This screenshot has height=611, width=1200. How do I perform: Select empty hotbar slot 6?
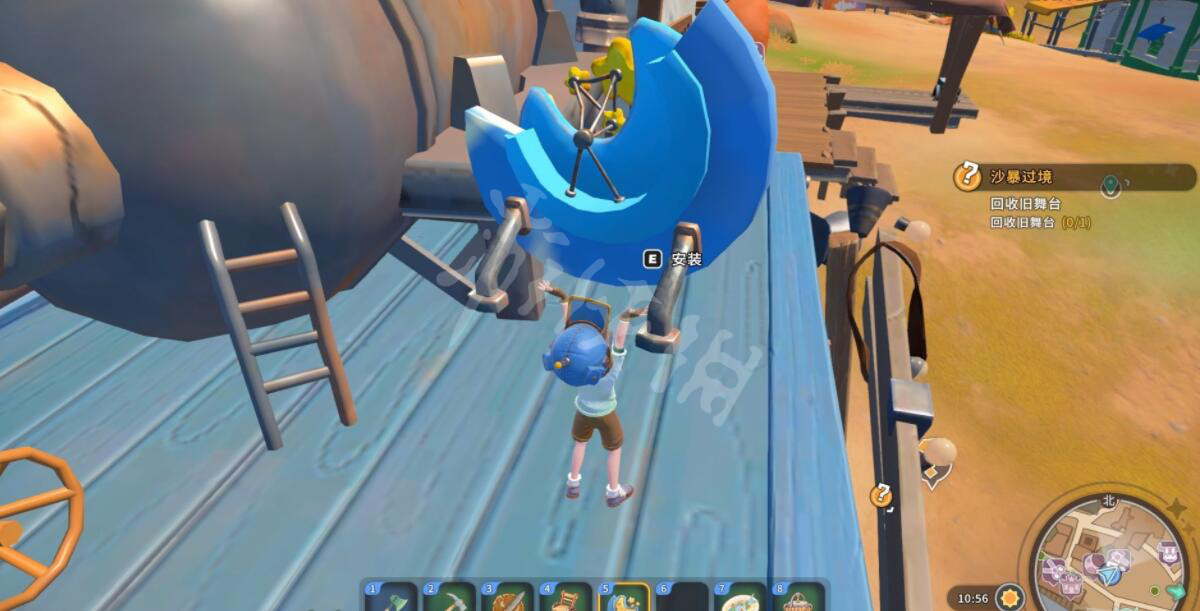(682, 598)
